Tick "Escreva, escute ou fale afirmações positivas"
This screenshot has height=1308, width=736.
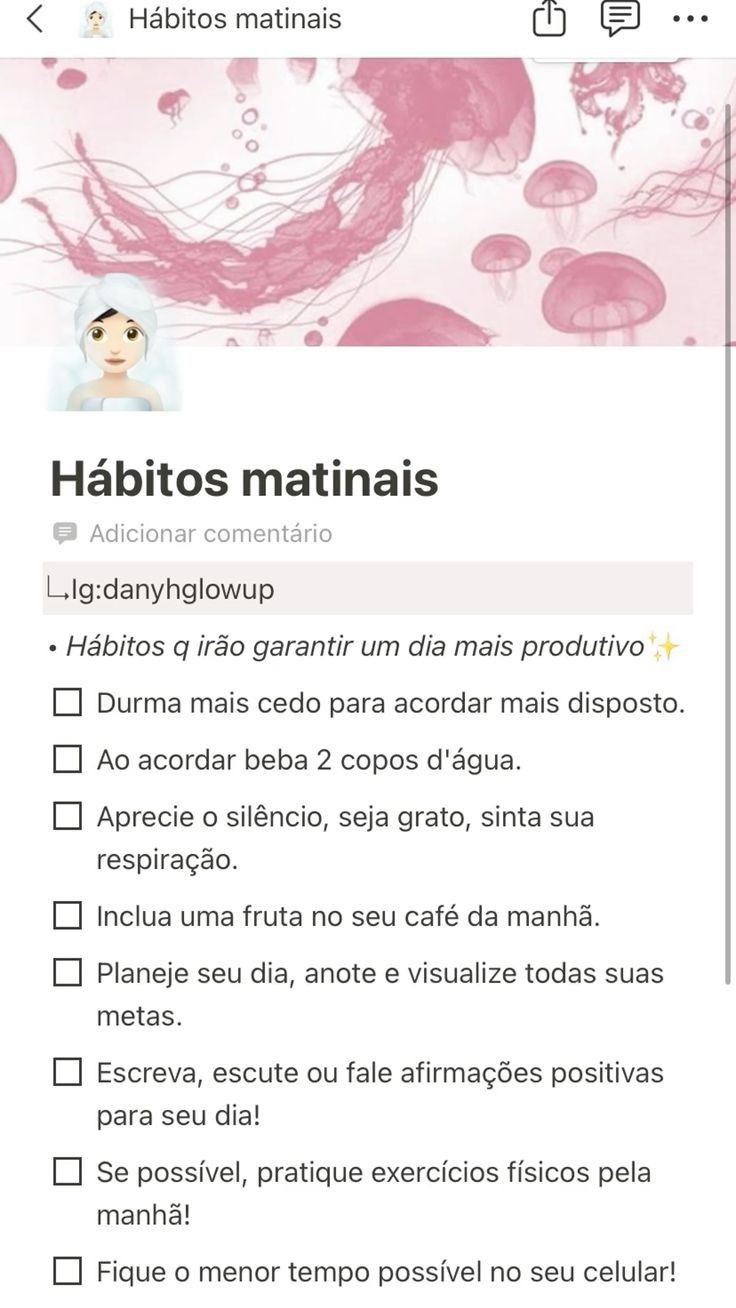click(67, 1073)
